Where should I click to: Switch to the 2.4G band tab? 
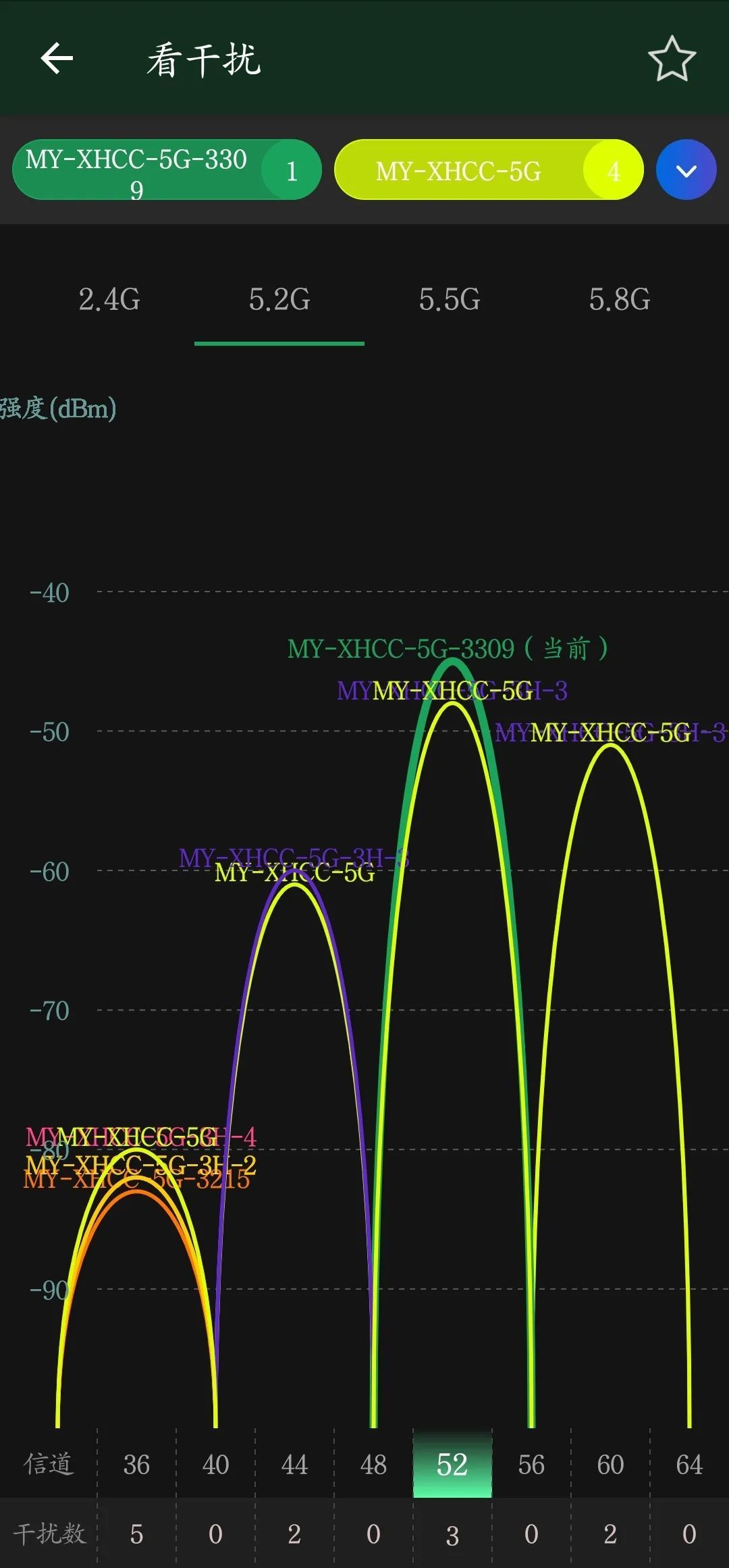(109, 299)
